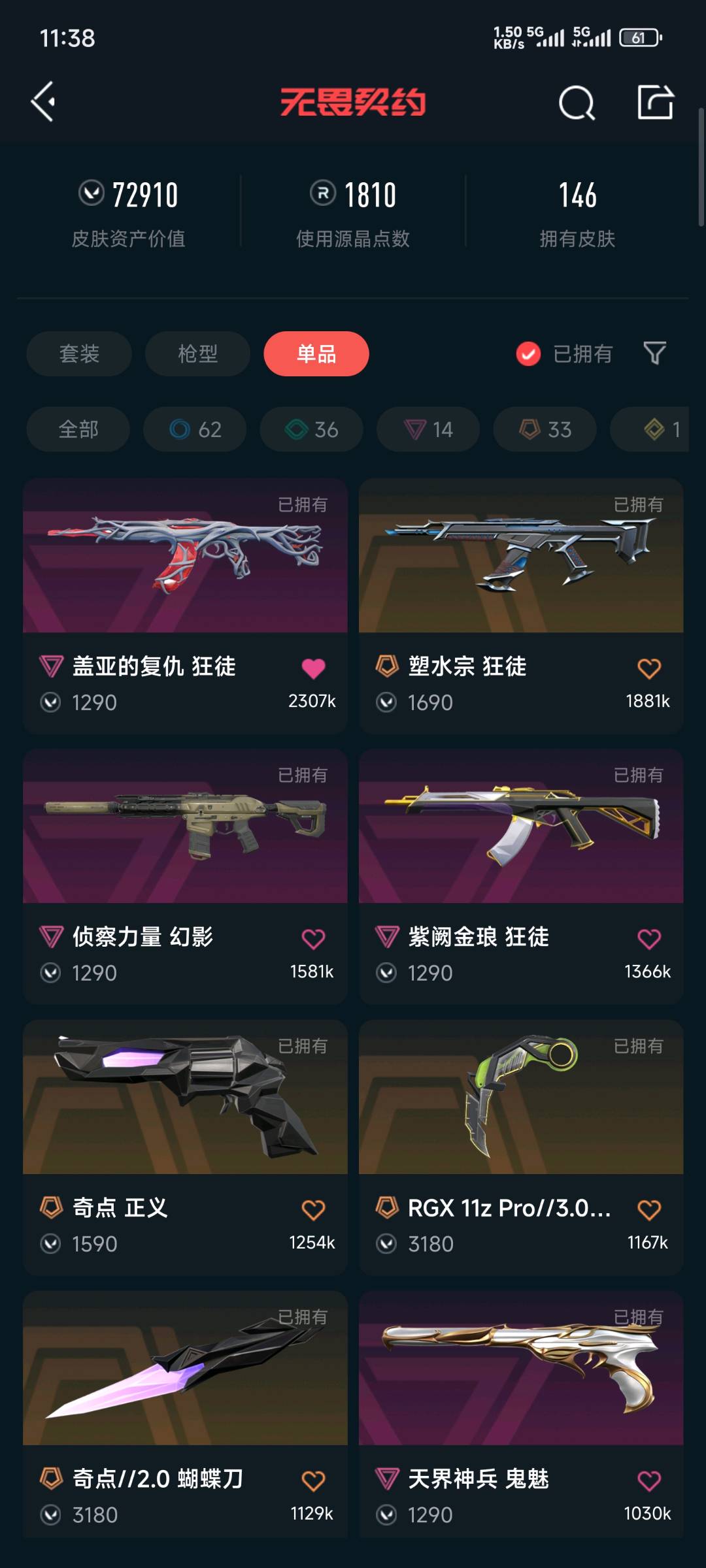The height and width of the screenshot is (1568, 706).
Task: Open the filter funnel icon
Action: pos(654,353)
